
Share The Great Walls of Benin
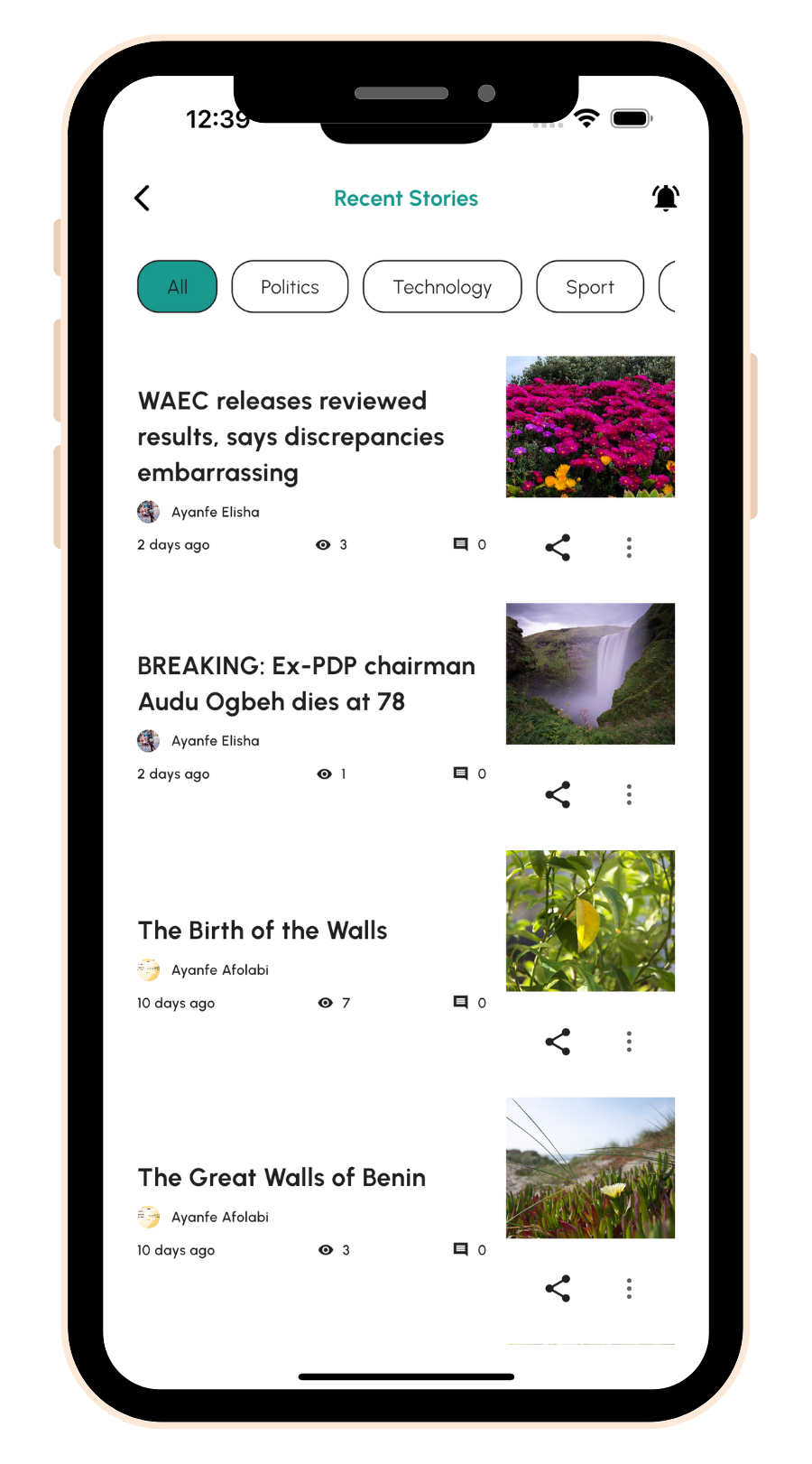(558, 1288)
